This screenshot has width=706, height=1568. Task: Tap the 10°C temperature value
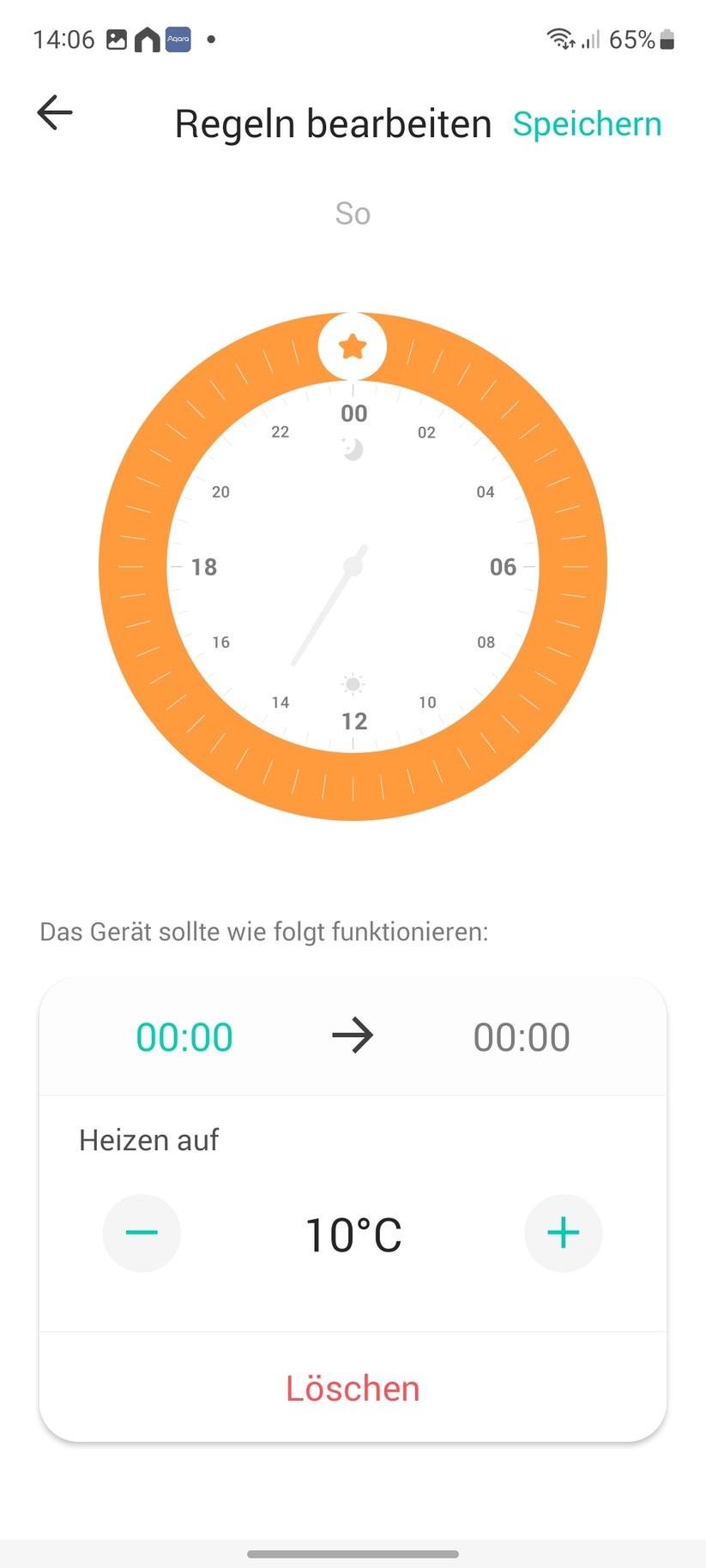[x=353, y=1233]
